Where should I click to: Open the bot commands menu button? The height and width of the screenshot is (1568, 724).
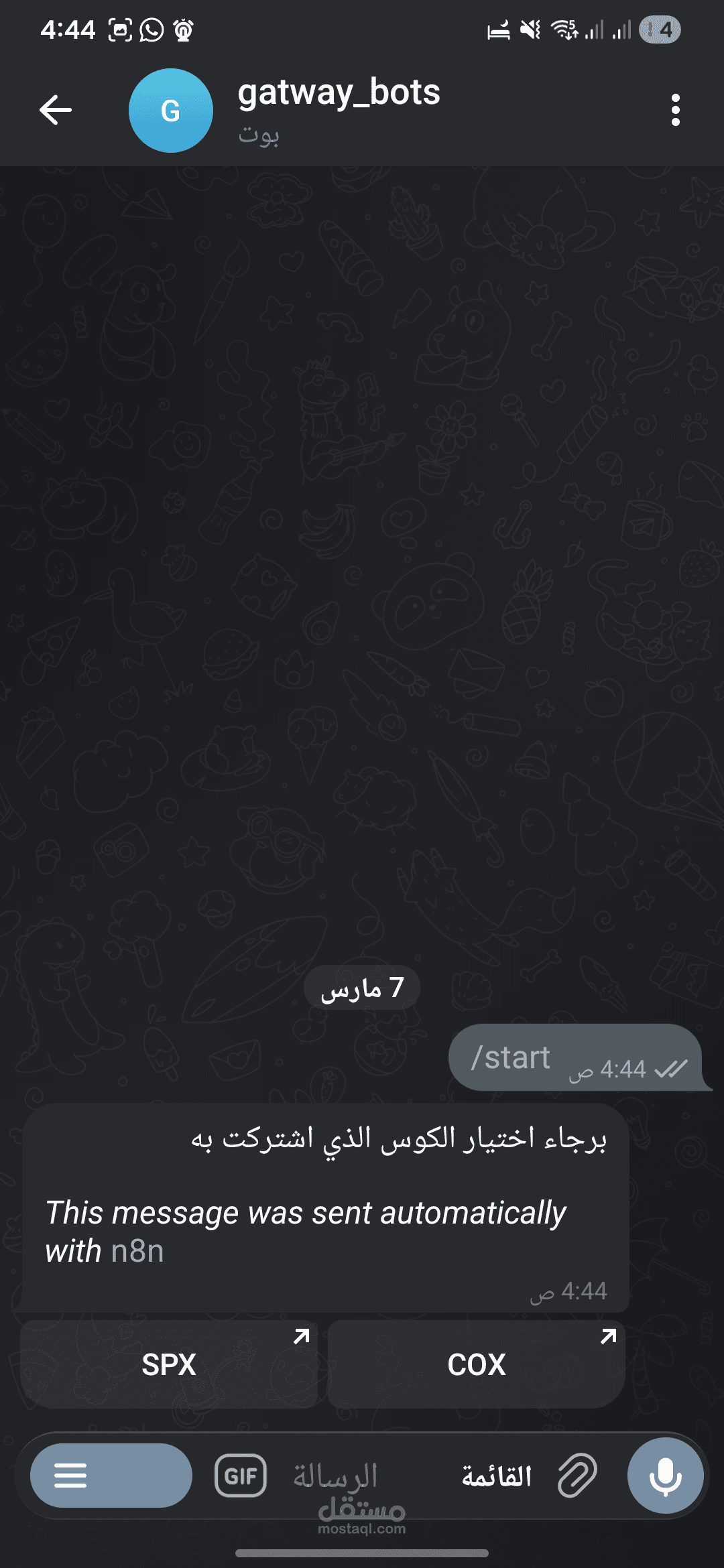(x=111, y=1476)
